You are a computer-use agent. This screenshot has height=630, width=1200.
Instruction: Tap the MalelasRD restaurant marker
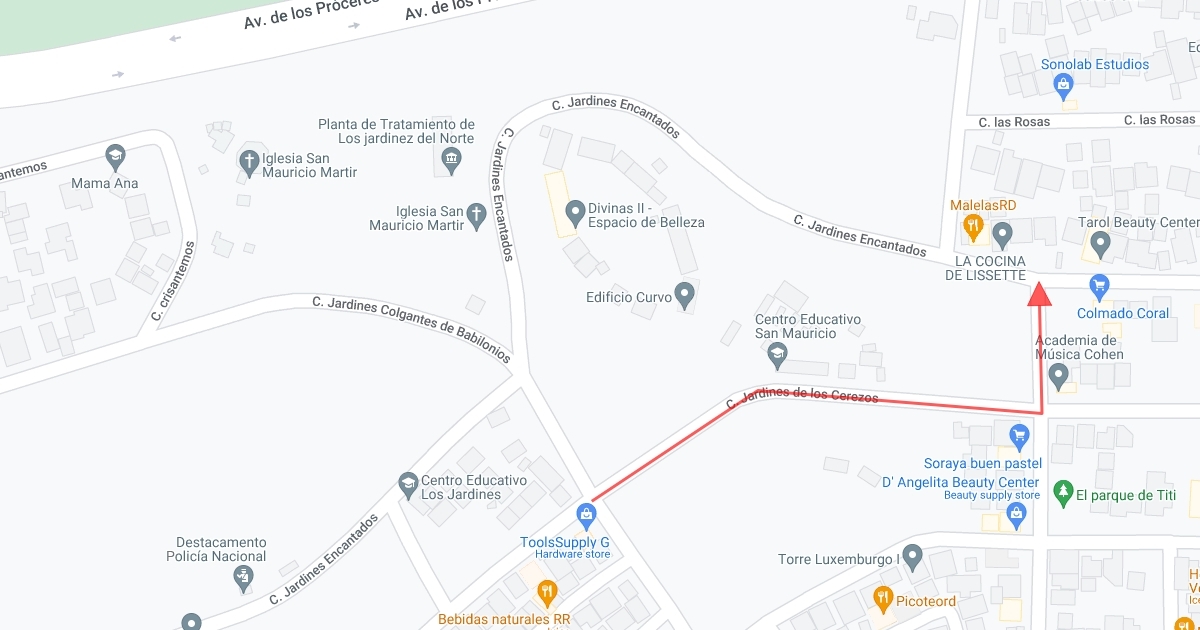(970, 228)
